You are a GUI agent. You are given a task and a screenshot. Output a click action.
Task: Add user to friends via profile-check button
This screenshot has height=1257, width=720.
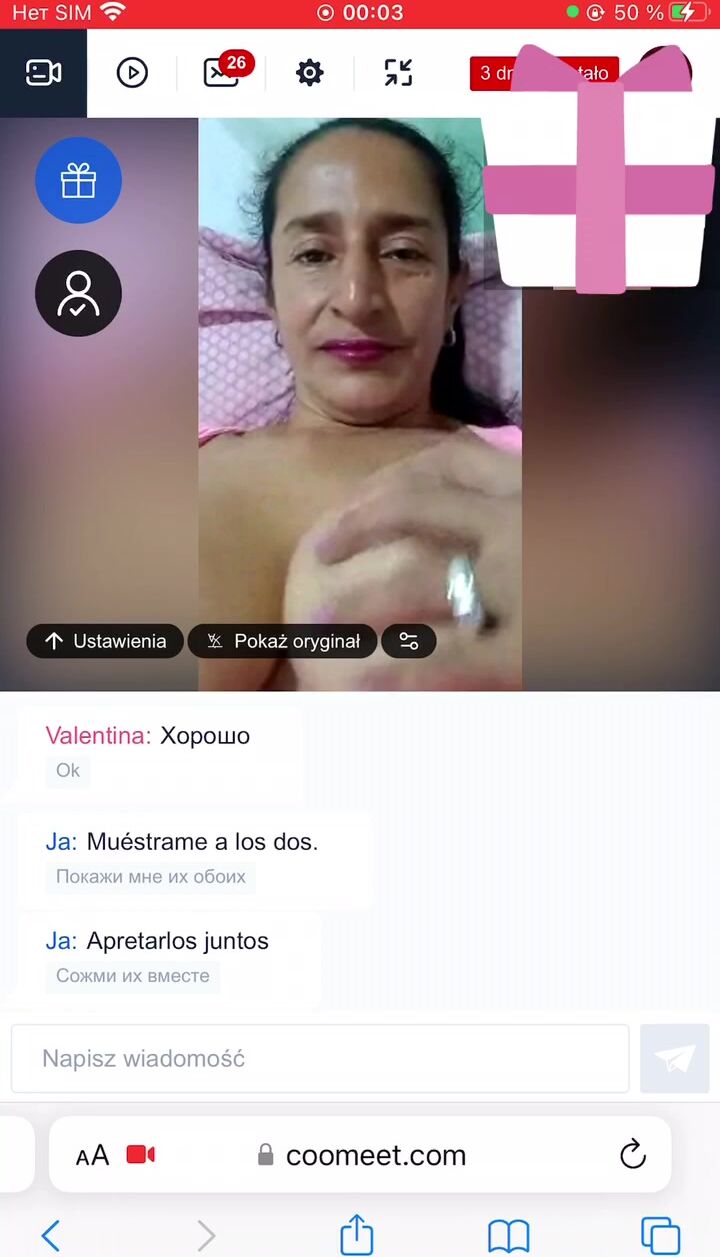click(78, 293)
